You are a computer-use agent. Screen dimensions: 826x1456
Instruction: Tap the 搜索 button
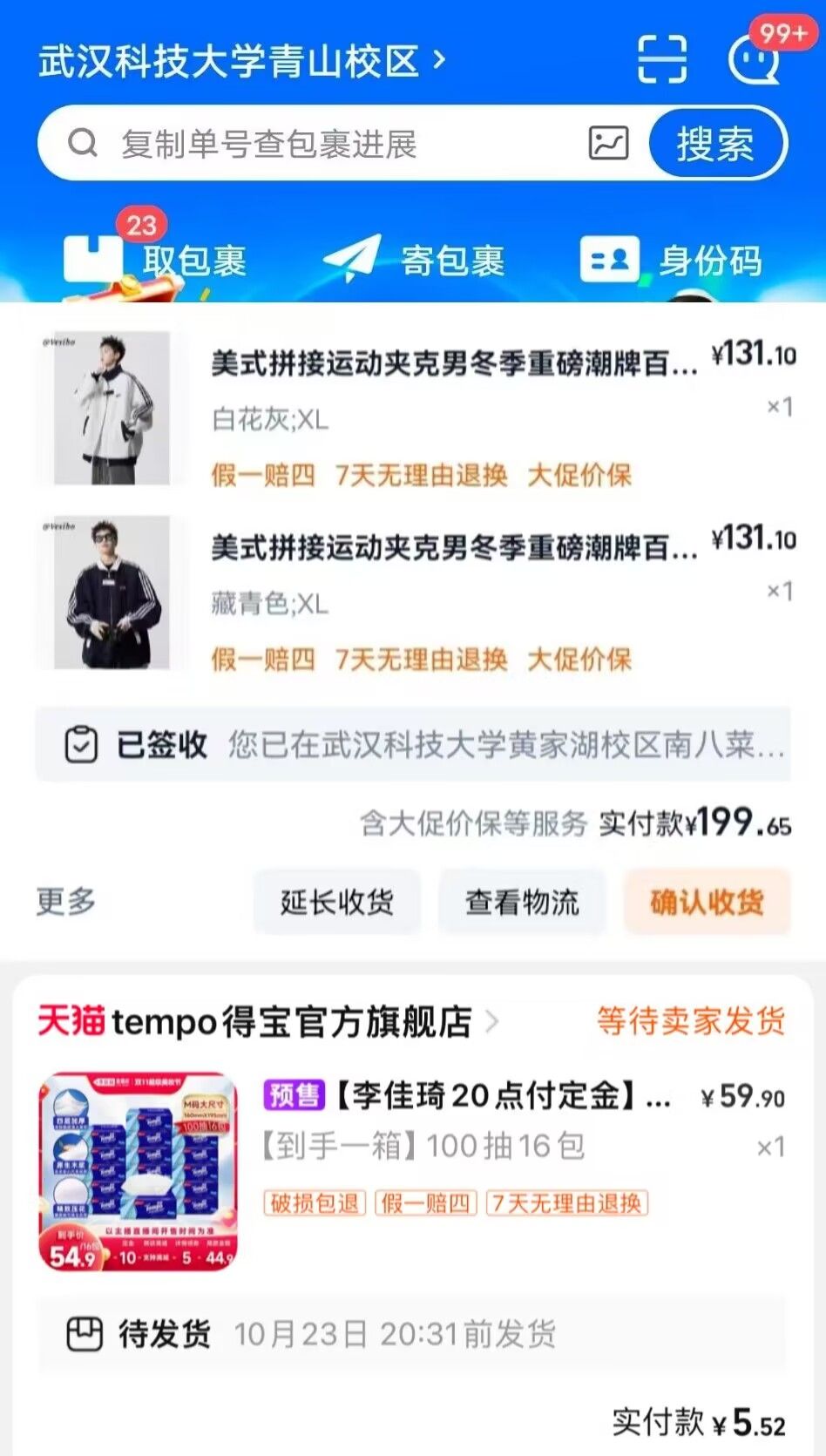[x=716, y=144]
